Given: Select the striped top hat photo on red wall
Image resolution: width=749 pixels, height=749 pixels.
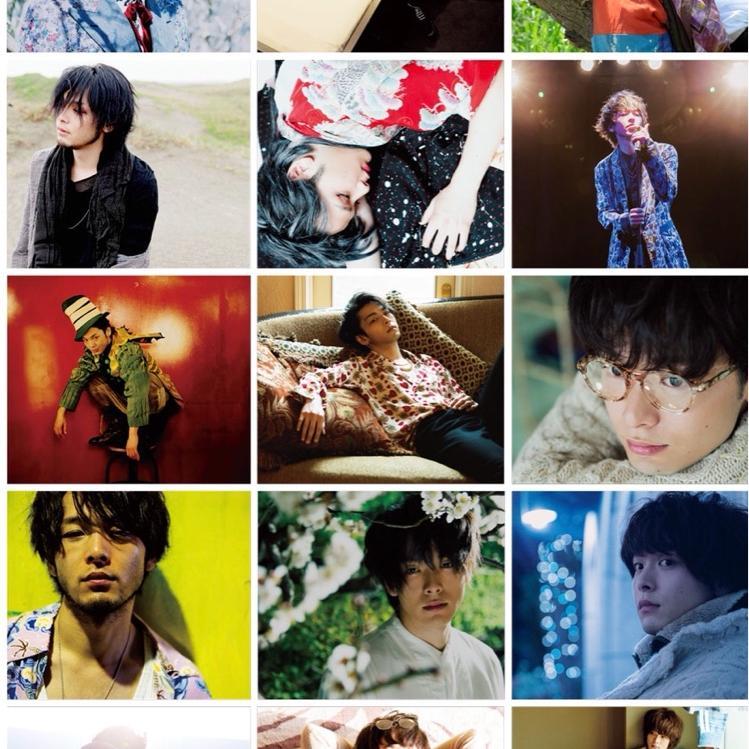Looking at the screenshot, I should coord(128,380).
